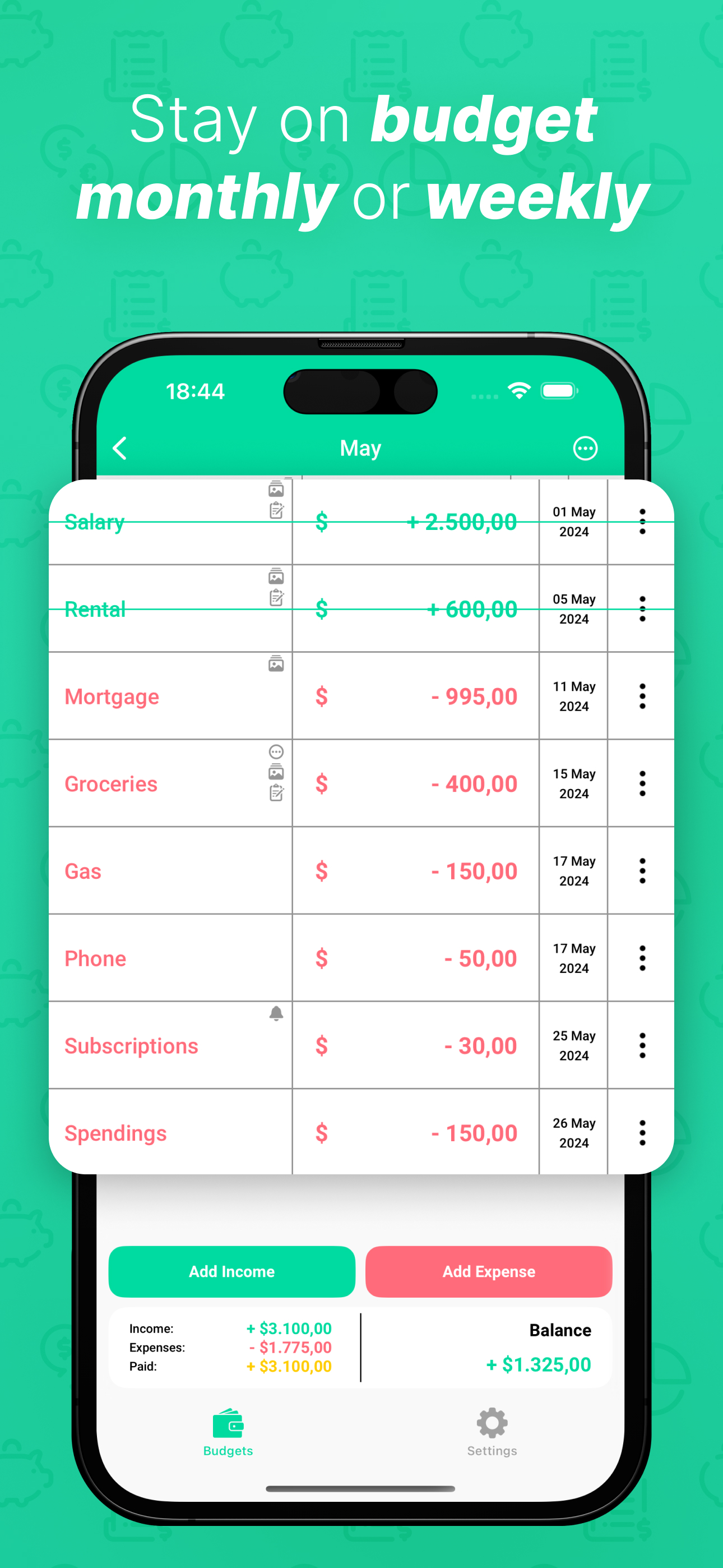This screenshot has width=723, height=1568.
Task: Open Settings via the gear icon
Action: click(x=492, y=1423)
